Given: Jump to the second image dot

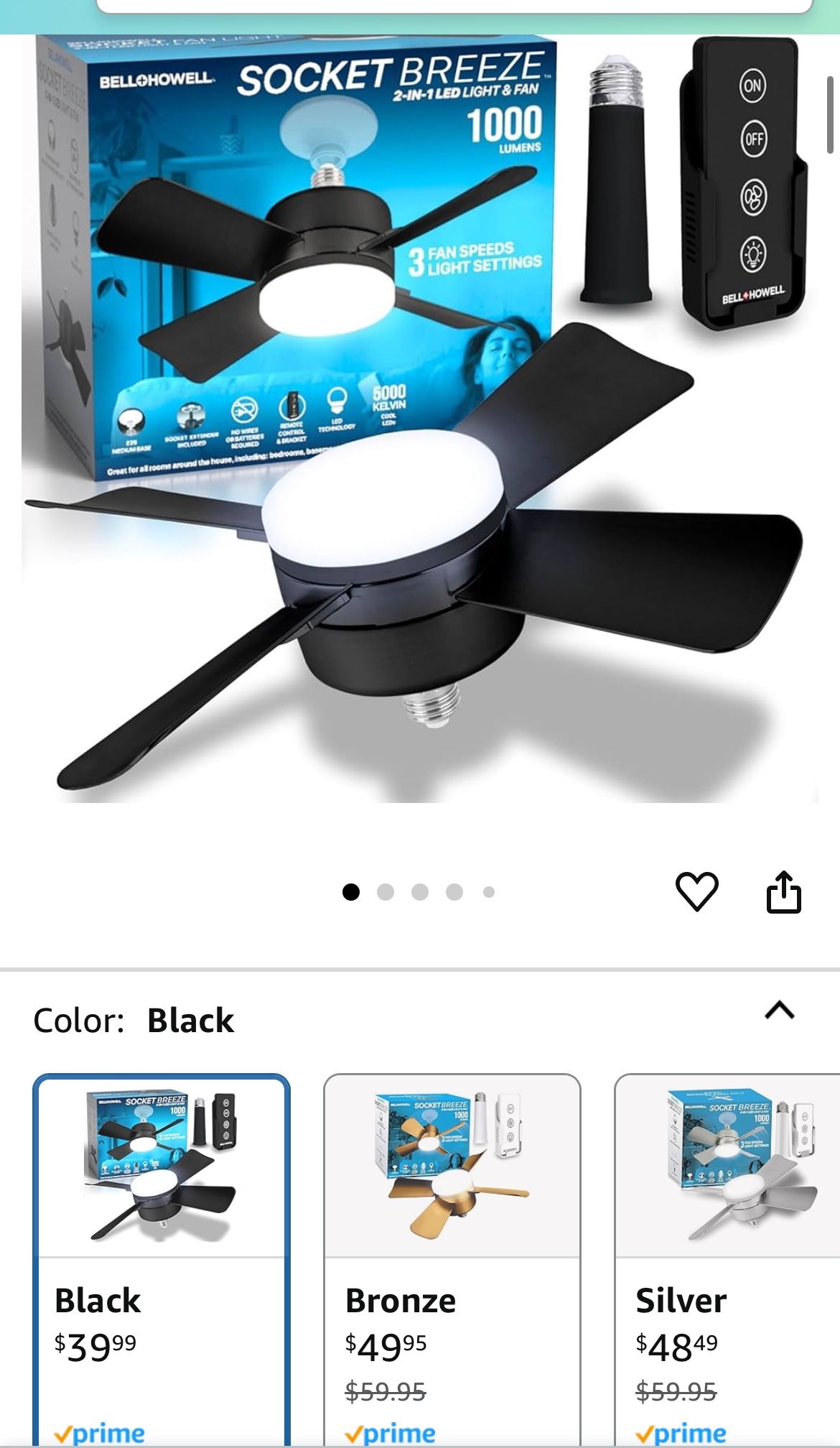Looking at the screenshot, I should 386,892.
